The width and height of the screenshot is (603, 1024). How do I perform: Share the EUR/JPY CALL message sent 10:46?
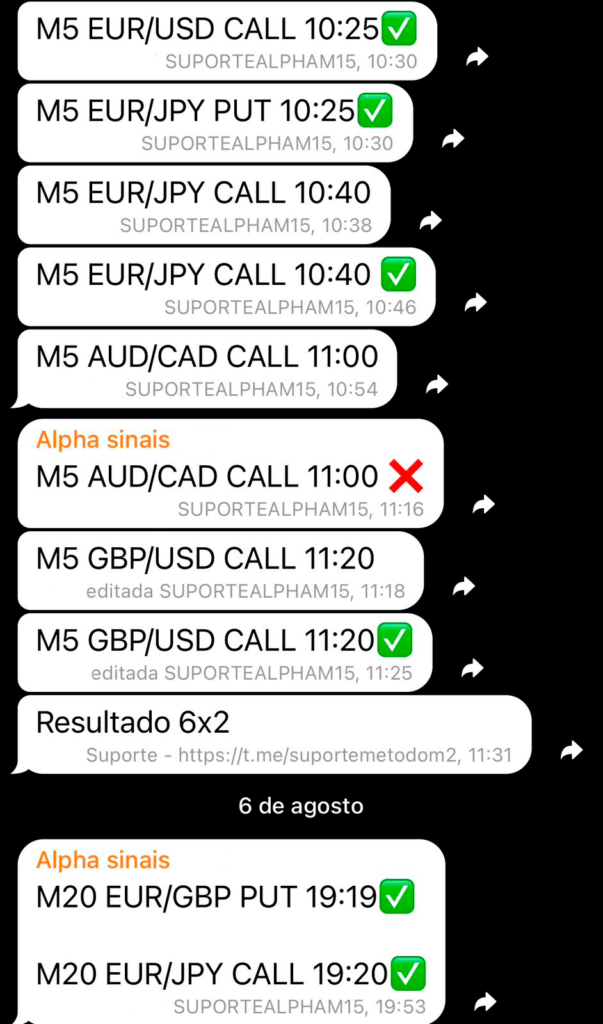tap(476, 302)
